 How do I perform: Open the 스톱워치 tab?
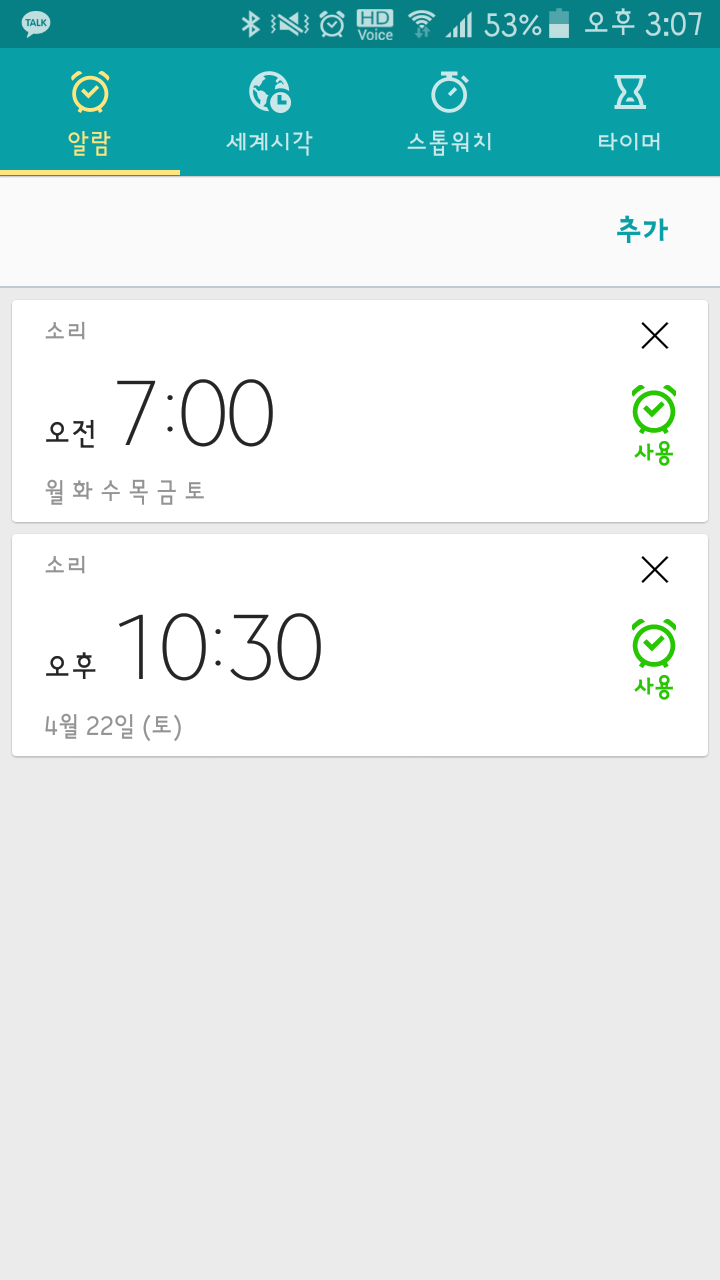pos(450,113)
